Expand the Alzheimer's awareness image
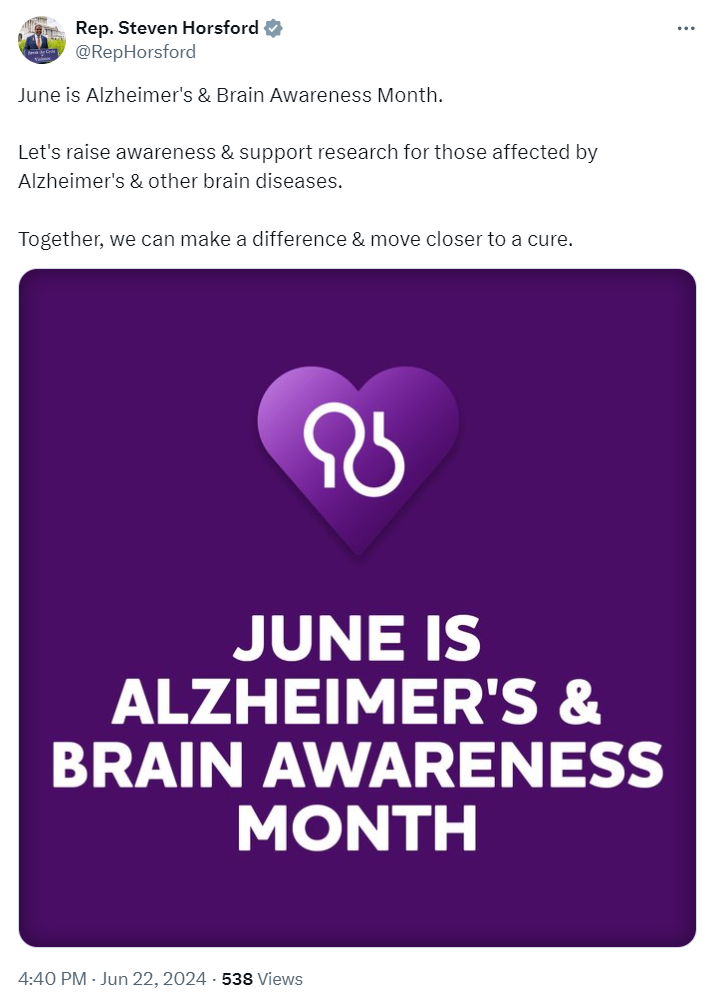The height and width of the screenshot is (994, 714). pyautogui.click(x=357, y=608)
